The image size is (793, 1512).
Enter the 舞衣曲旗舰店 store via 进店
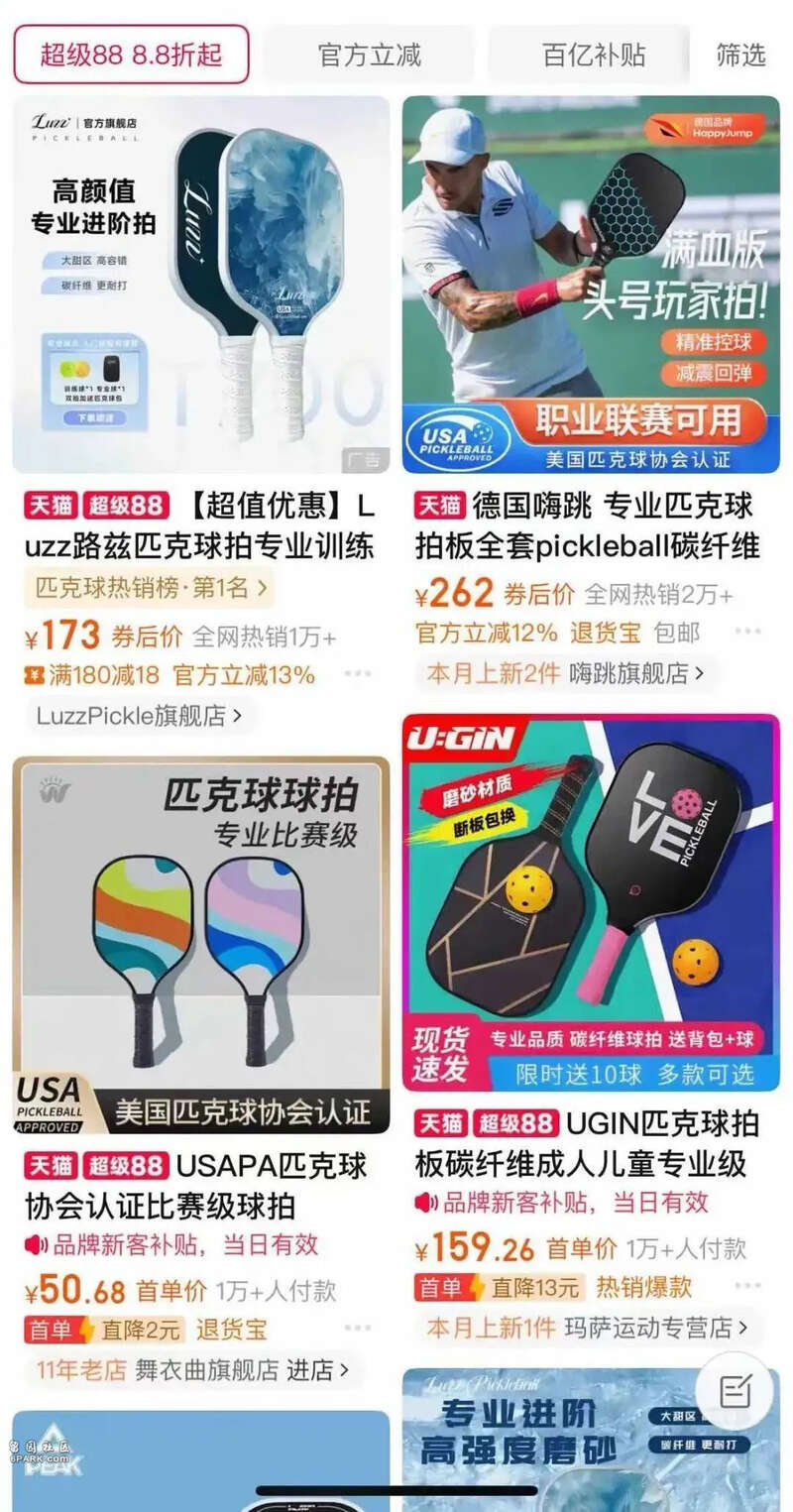pos(317,1370)
